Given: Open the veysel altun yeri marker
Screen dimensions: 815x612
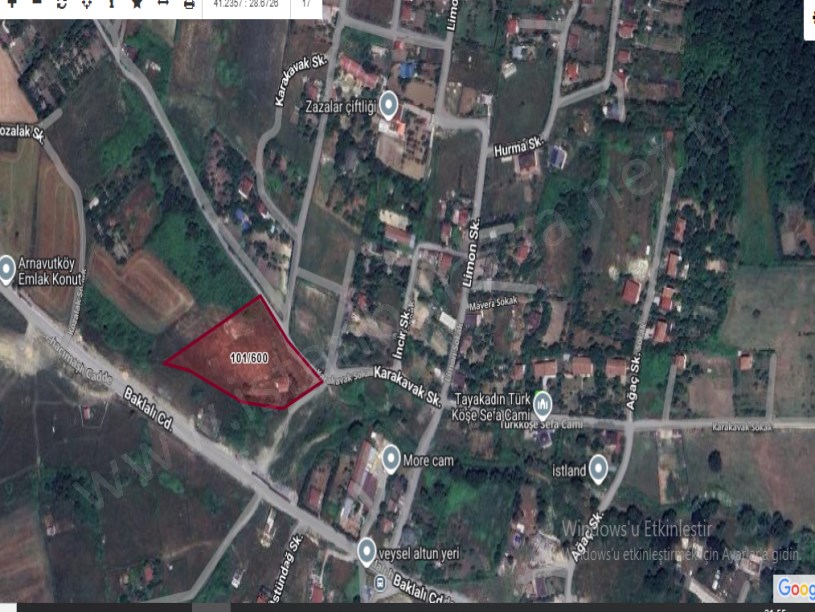Looking at the screenshot, I should [x=367, y=549].
